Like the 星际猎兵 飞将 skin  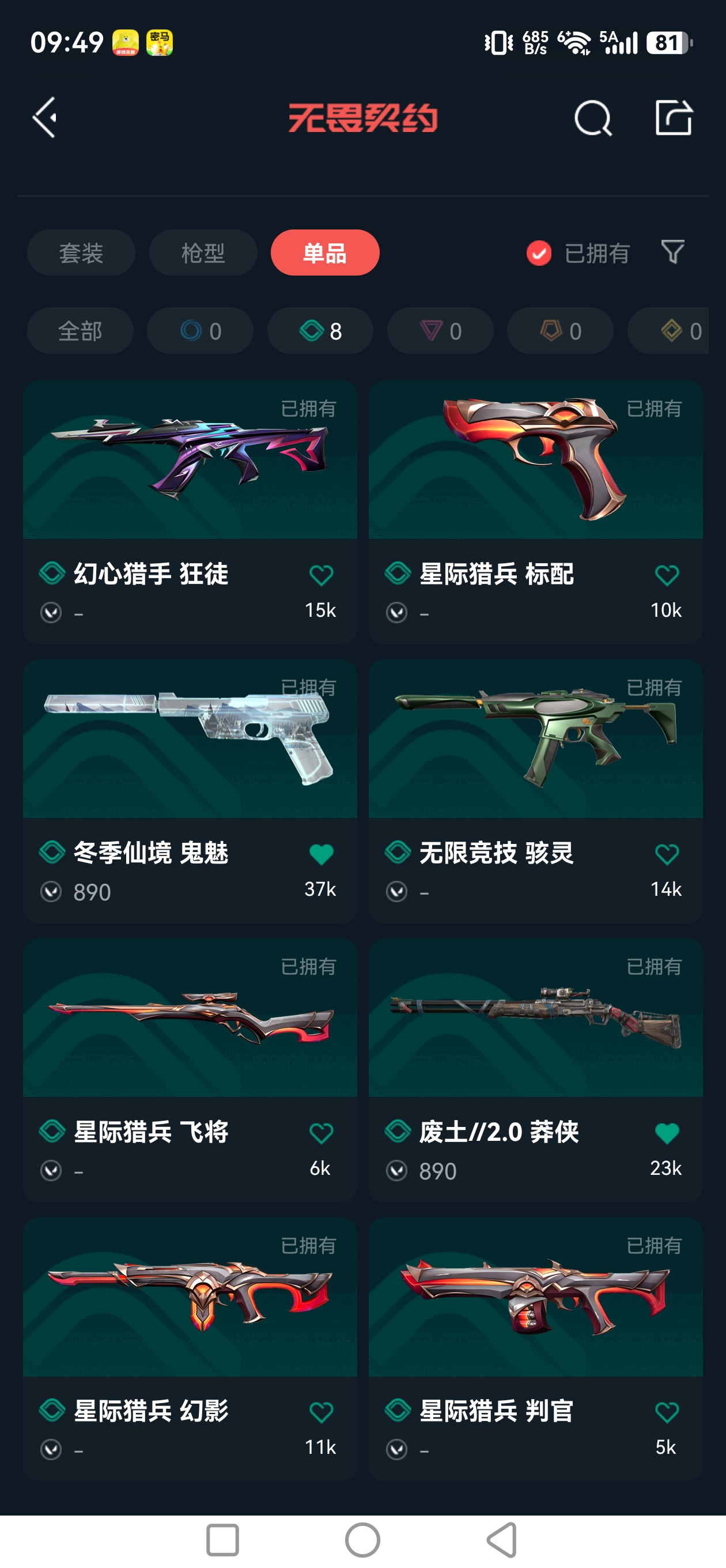[322, 1133]
